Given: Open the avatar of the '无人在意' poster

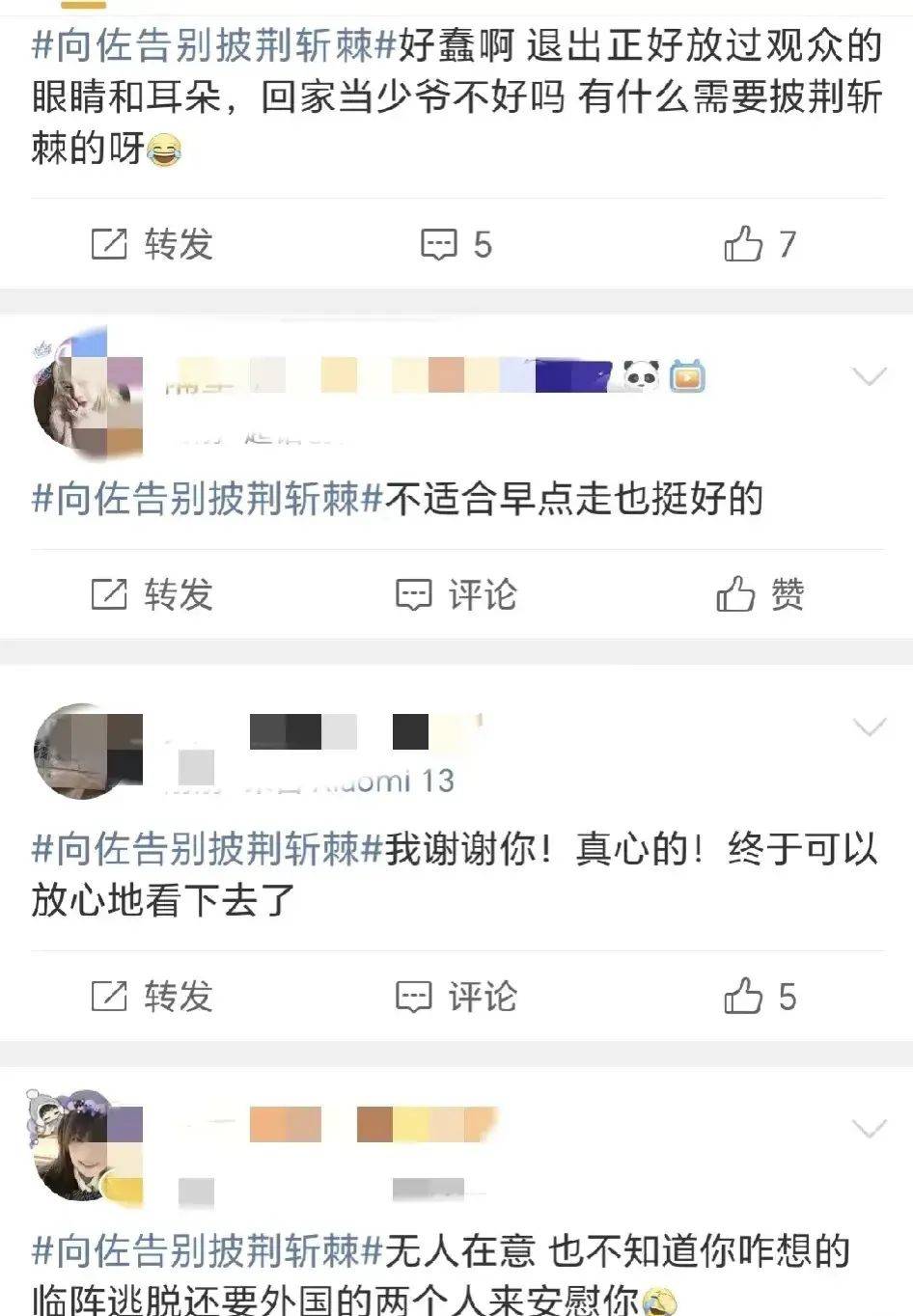Looking at the screenshot, I should pos(85,1148).
